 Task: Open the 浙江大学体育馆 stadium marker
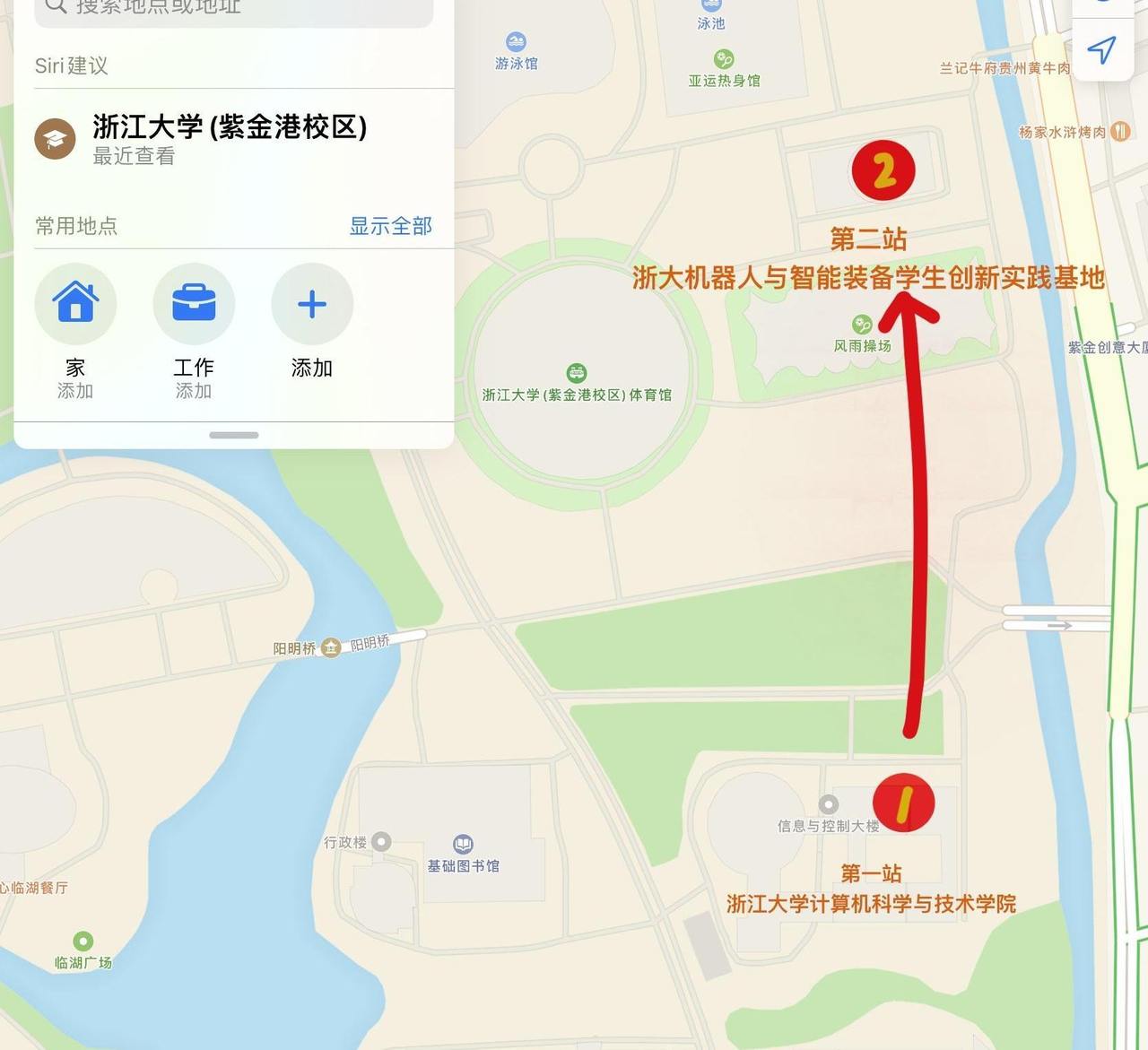[x=577, y=373]
